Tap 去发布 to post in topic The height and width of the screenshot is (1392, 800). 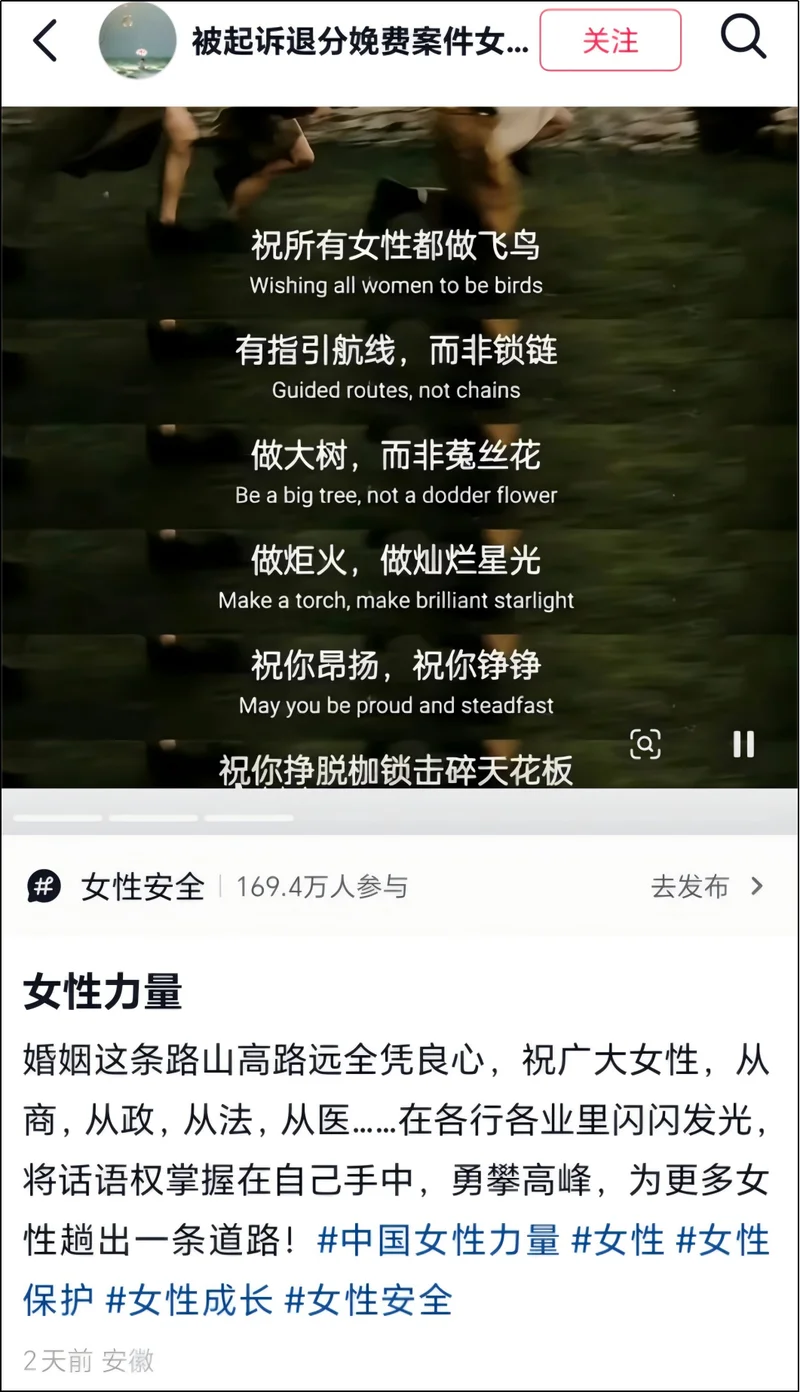click(706, 886)
